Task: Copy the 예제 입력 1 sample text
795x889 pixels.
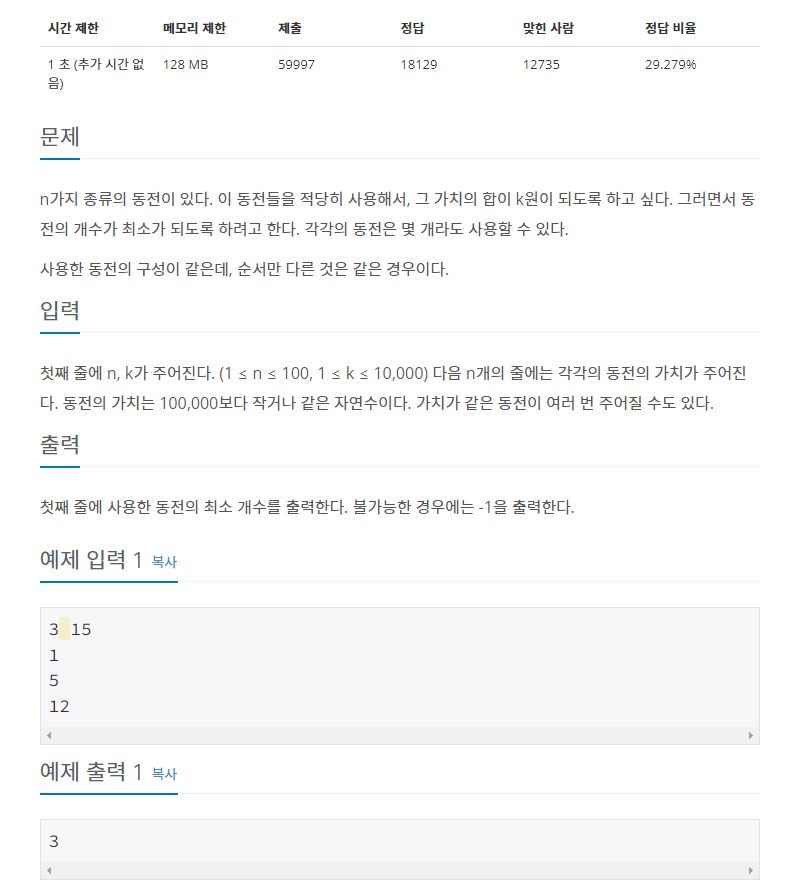Action: (x=164, y=562)
